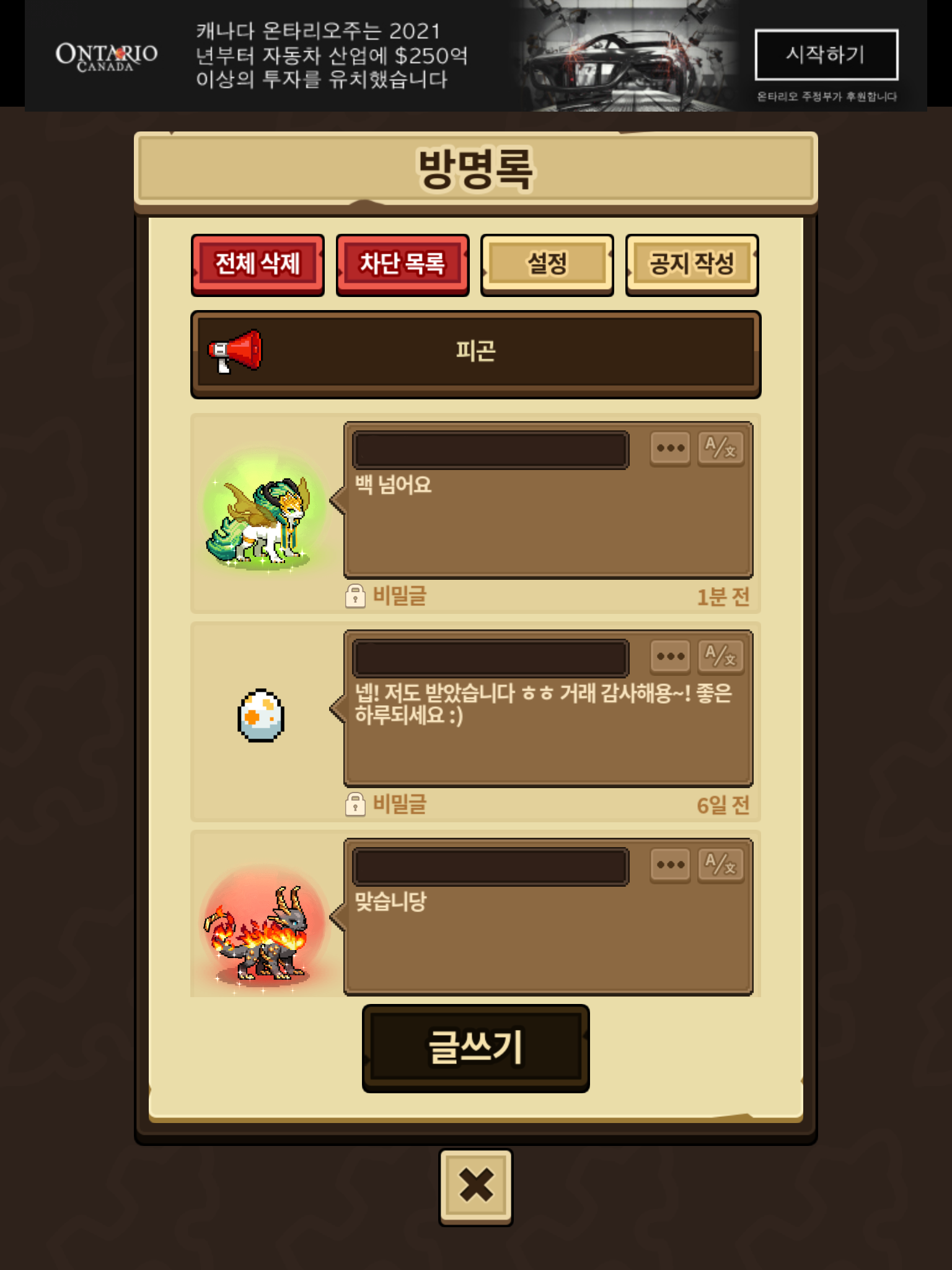
Task: Open more options on the 맞습니당 message
Action: tap(670, 865)
